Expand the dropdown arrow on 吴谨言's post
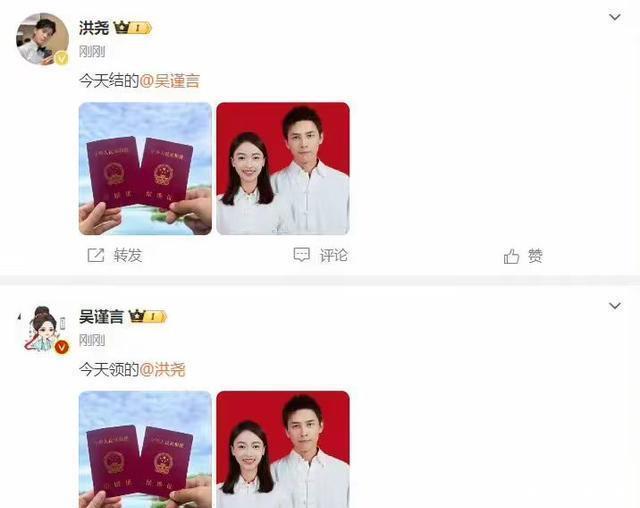Viewport: 640px width, 508px height. click(615, 306)
